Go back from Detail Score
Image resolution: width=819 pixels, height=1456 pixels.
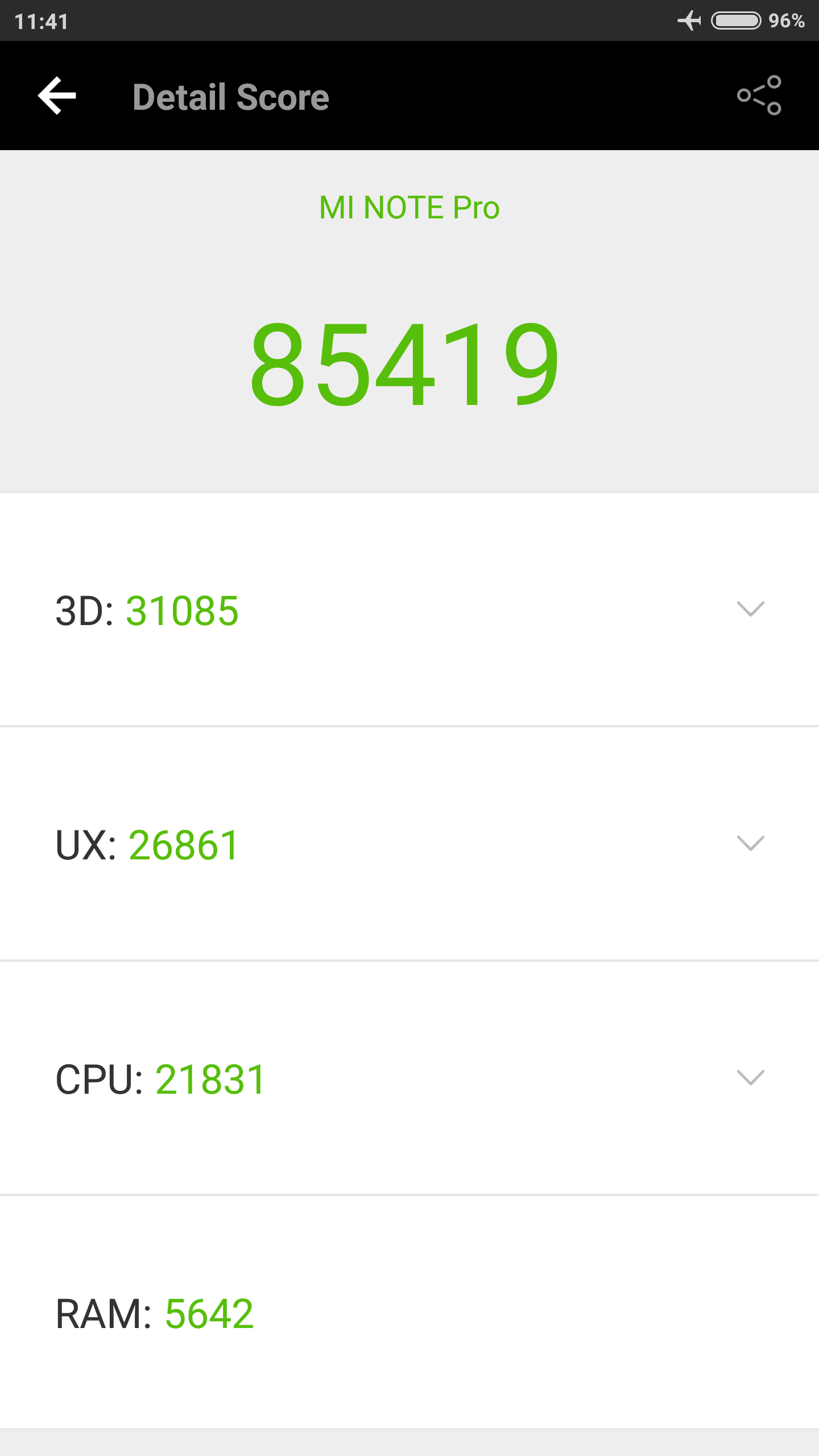[x=57, y=96]
